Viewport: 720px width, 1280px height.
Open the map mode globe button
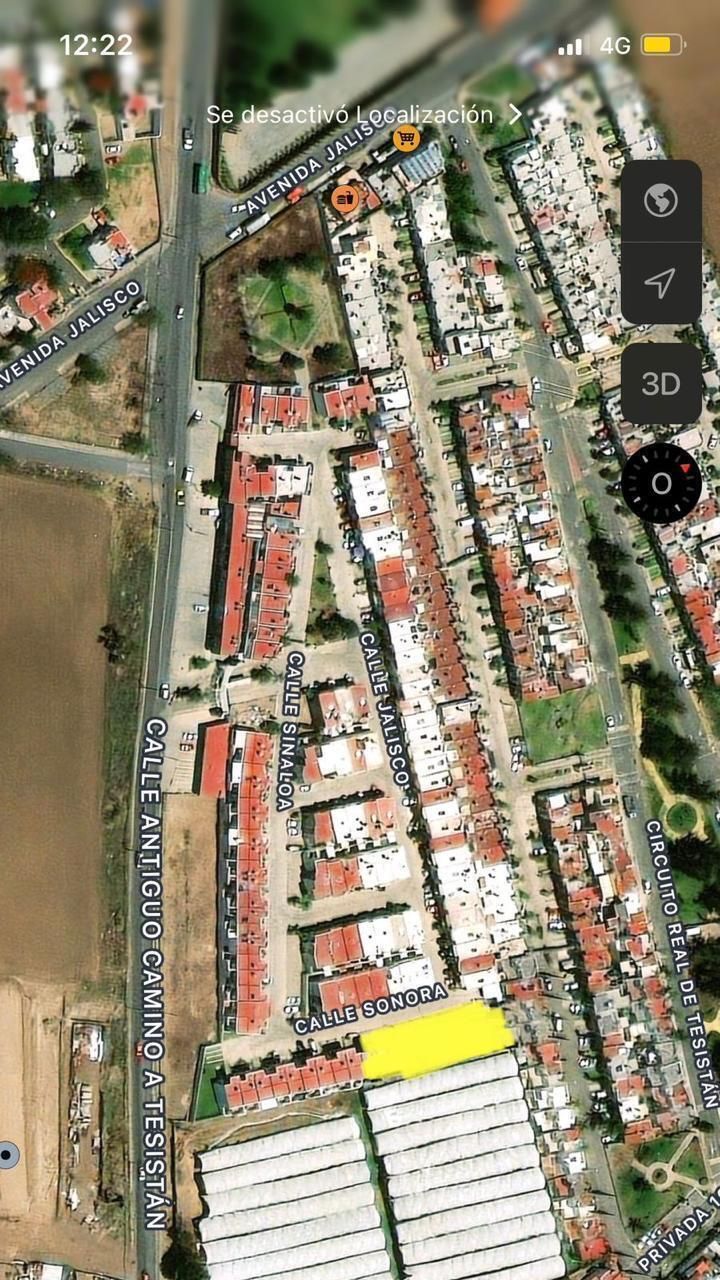pos(661,201)
